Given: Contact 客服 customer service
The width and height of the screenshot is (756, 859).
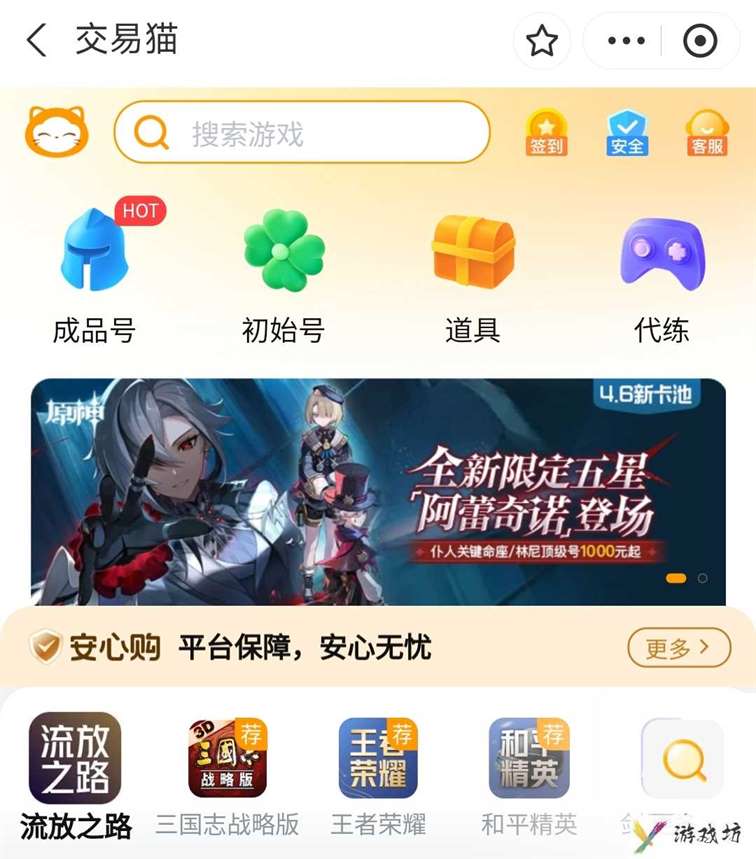Looking at the screenshot, I should click(707, 133).
